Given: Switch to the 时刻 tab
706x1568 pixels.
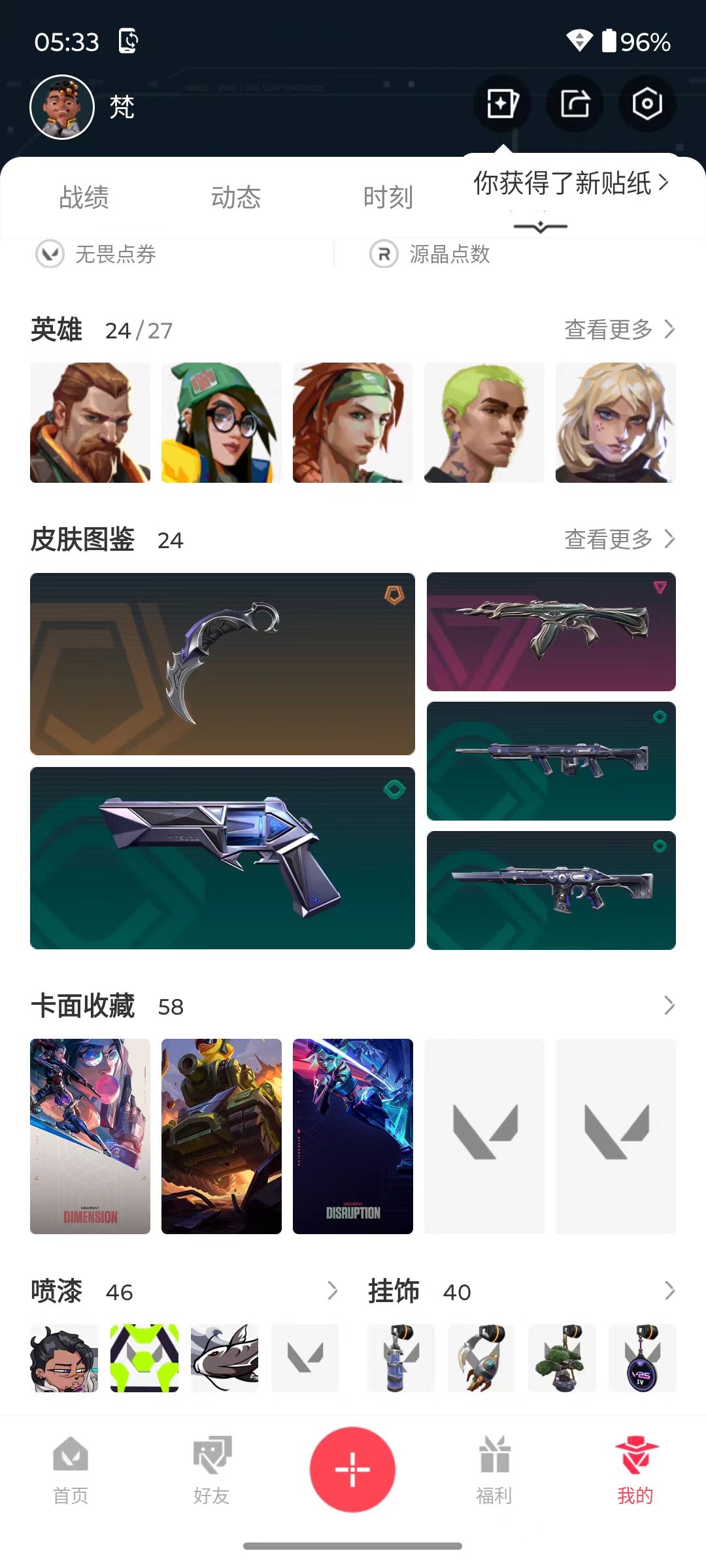Looking at the screenshot, I should [388, 197].
